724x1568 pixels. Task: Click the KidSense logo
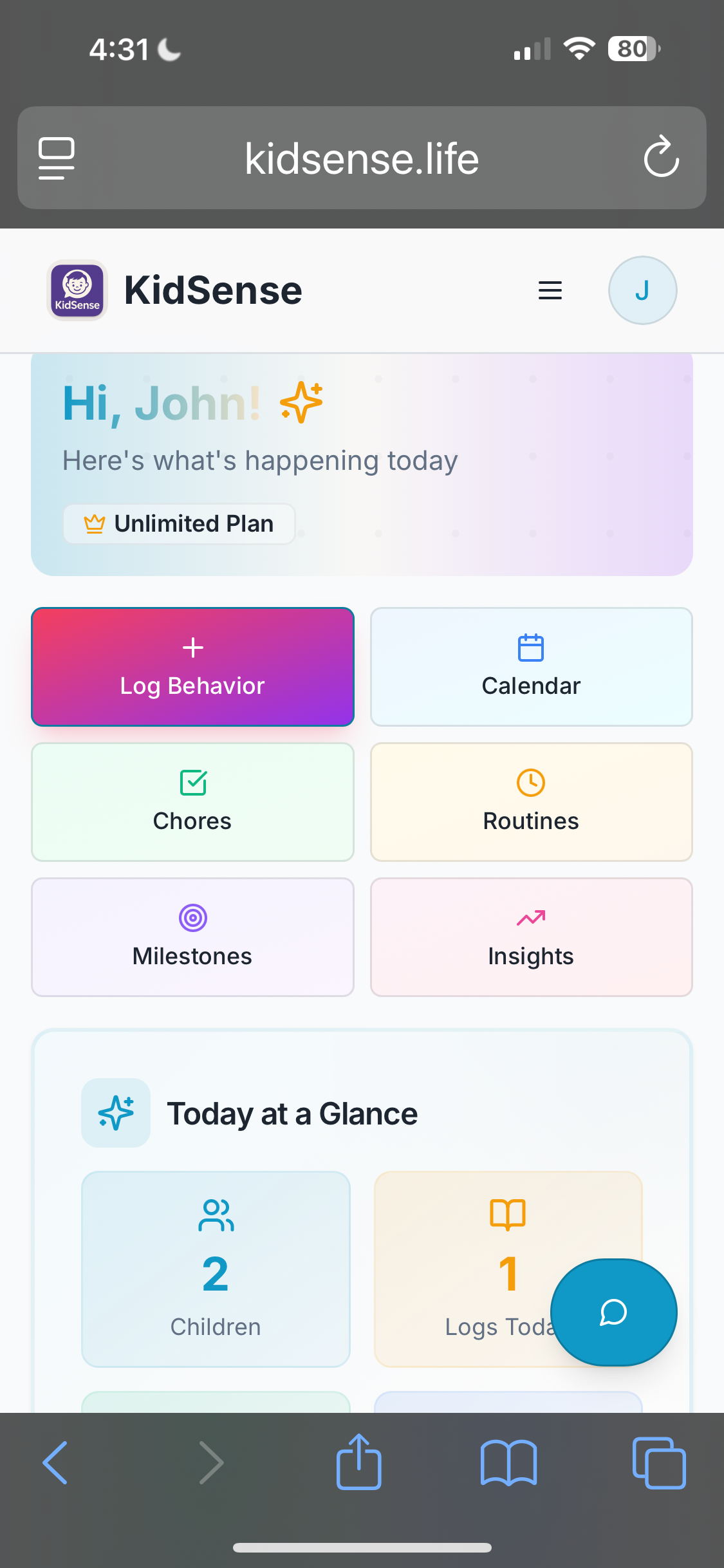(77, 290)
